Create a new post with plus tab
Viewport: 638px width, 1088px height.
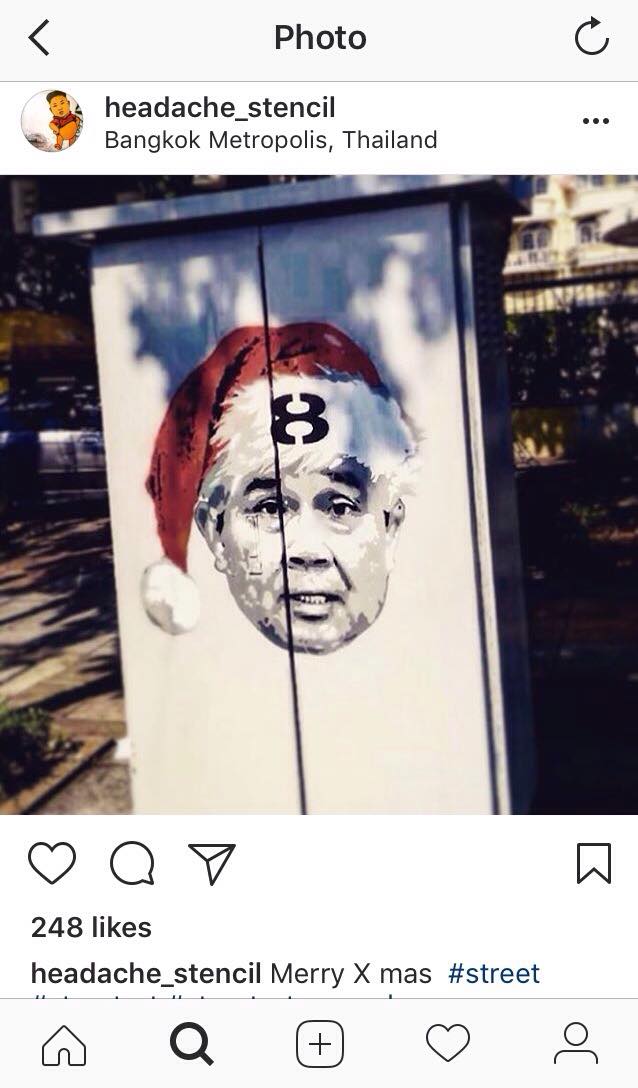(320, 1044)
